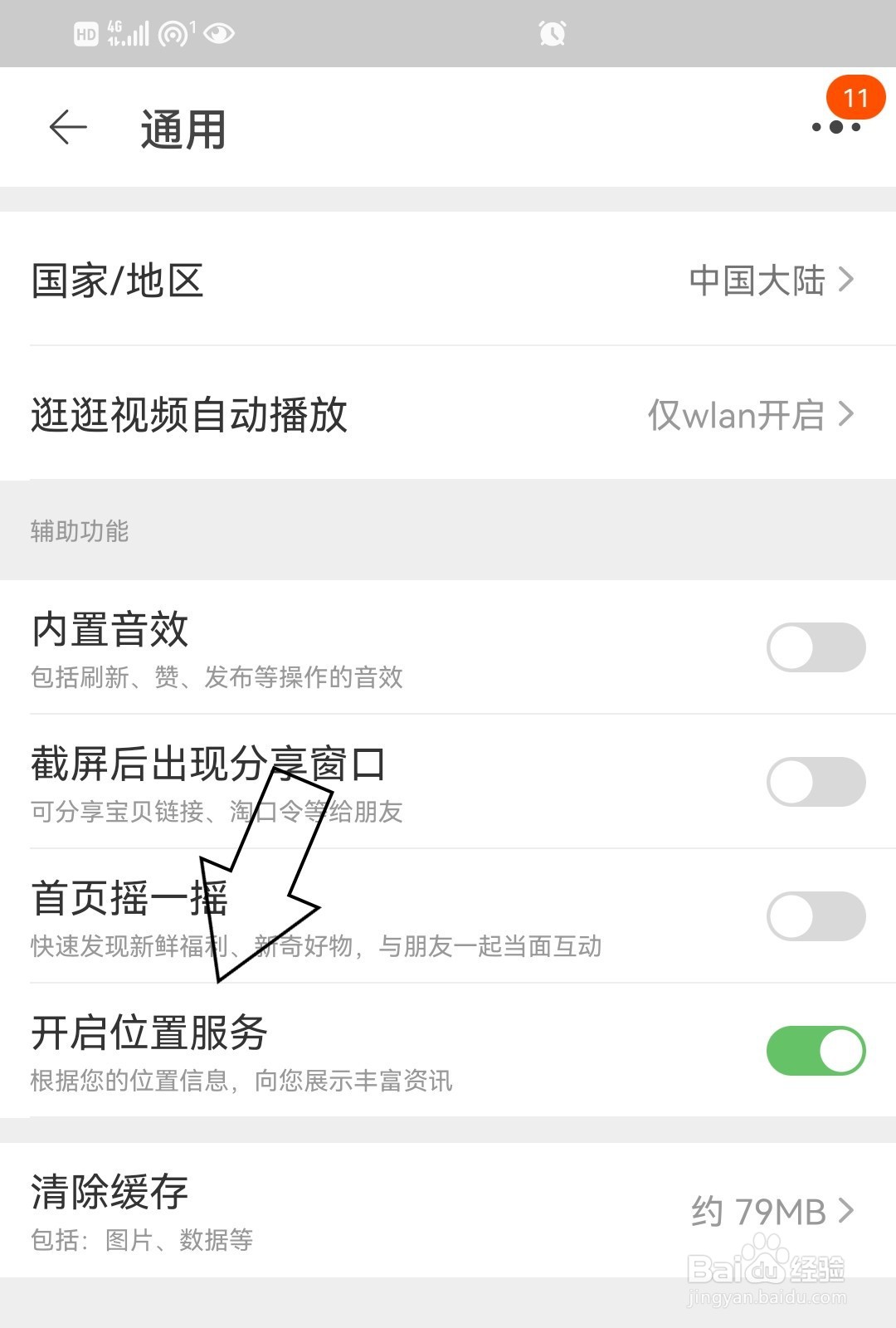
Task: Open the three-dot overflow menu
Action: tap(836, 129)
